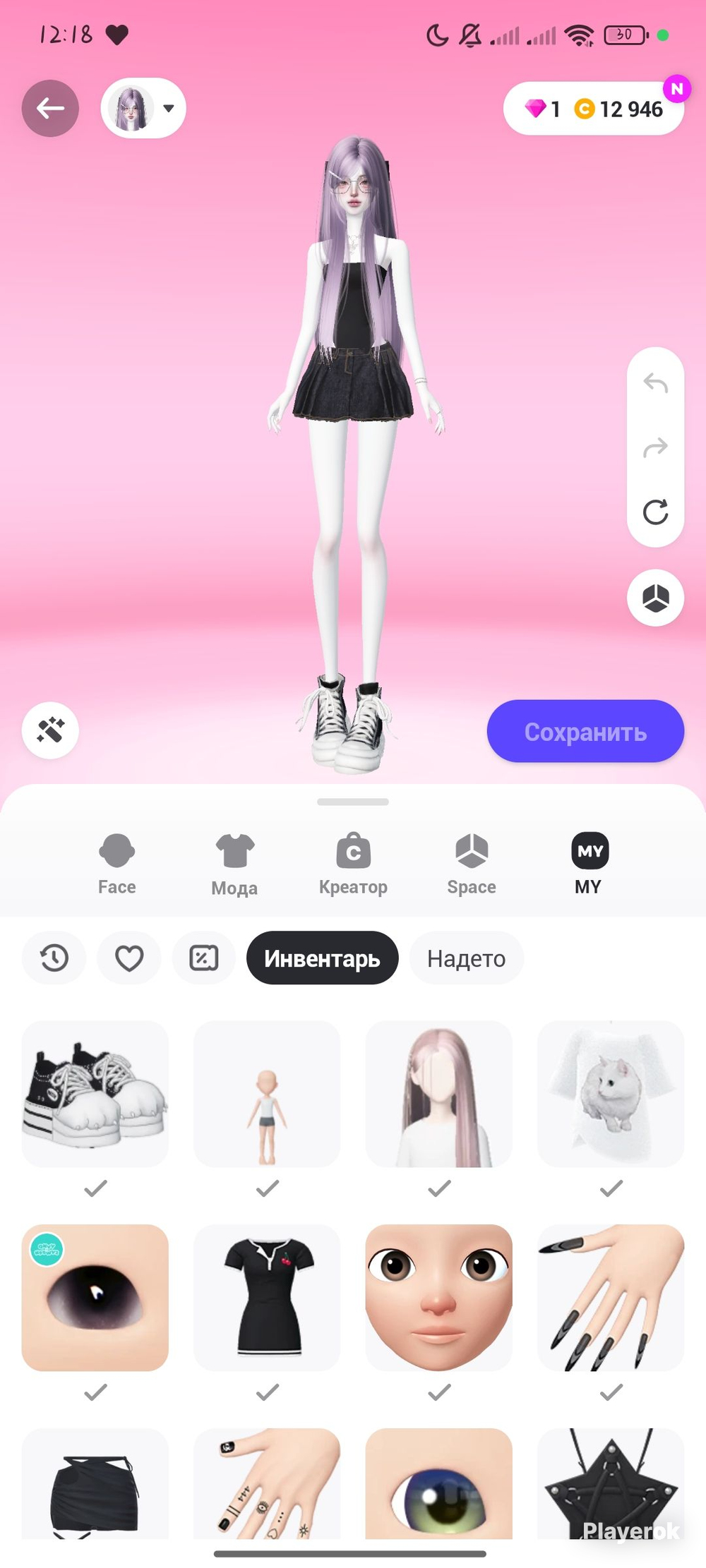Show recently used items history
Viewport: 706px width, 1568px height.
tap(54, 958)
